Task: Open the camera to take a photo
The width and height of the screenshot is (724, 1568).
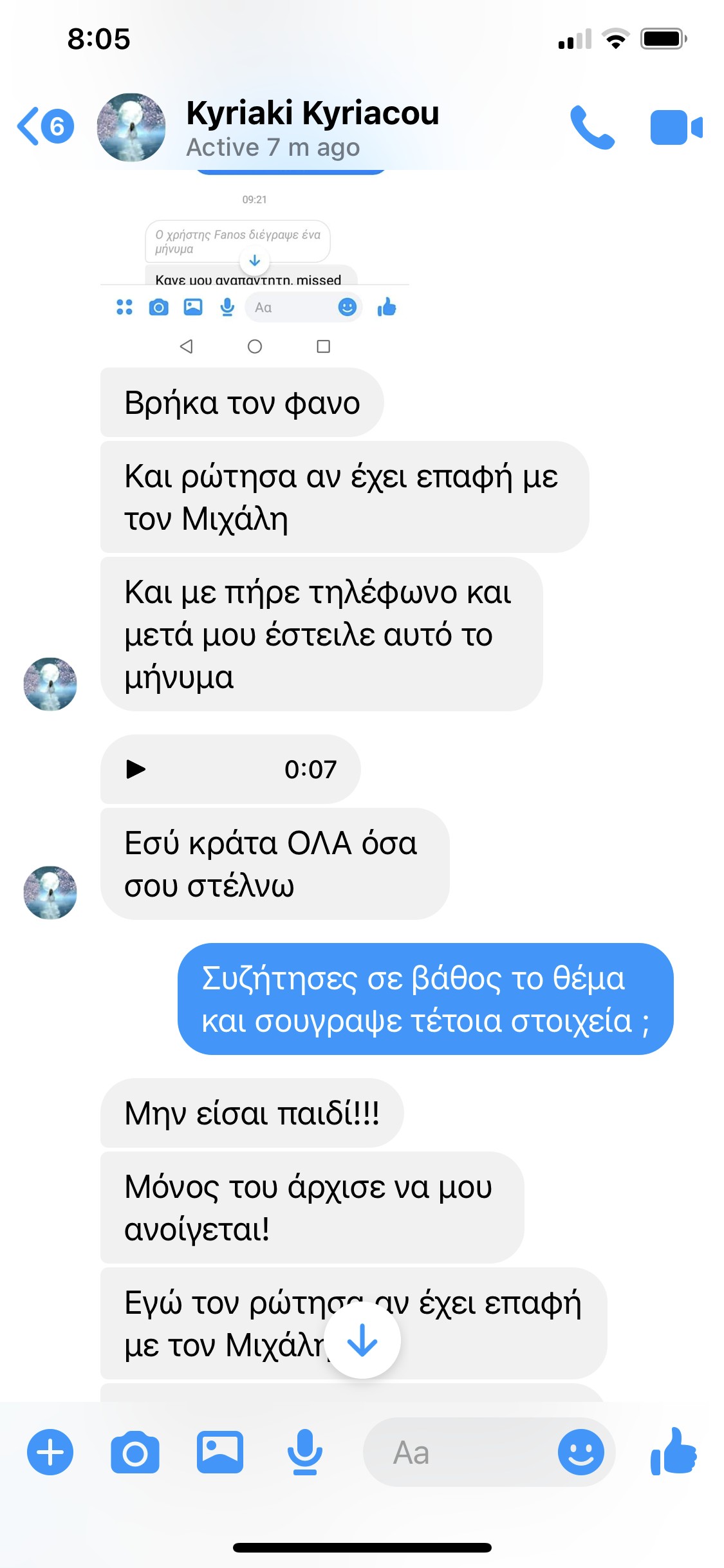Action: (x=135, y=1452)
